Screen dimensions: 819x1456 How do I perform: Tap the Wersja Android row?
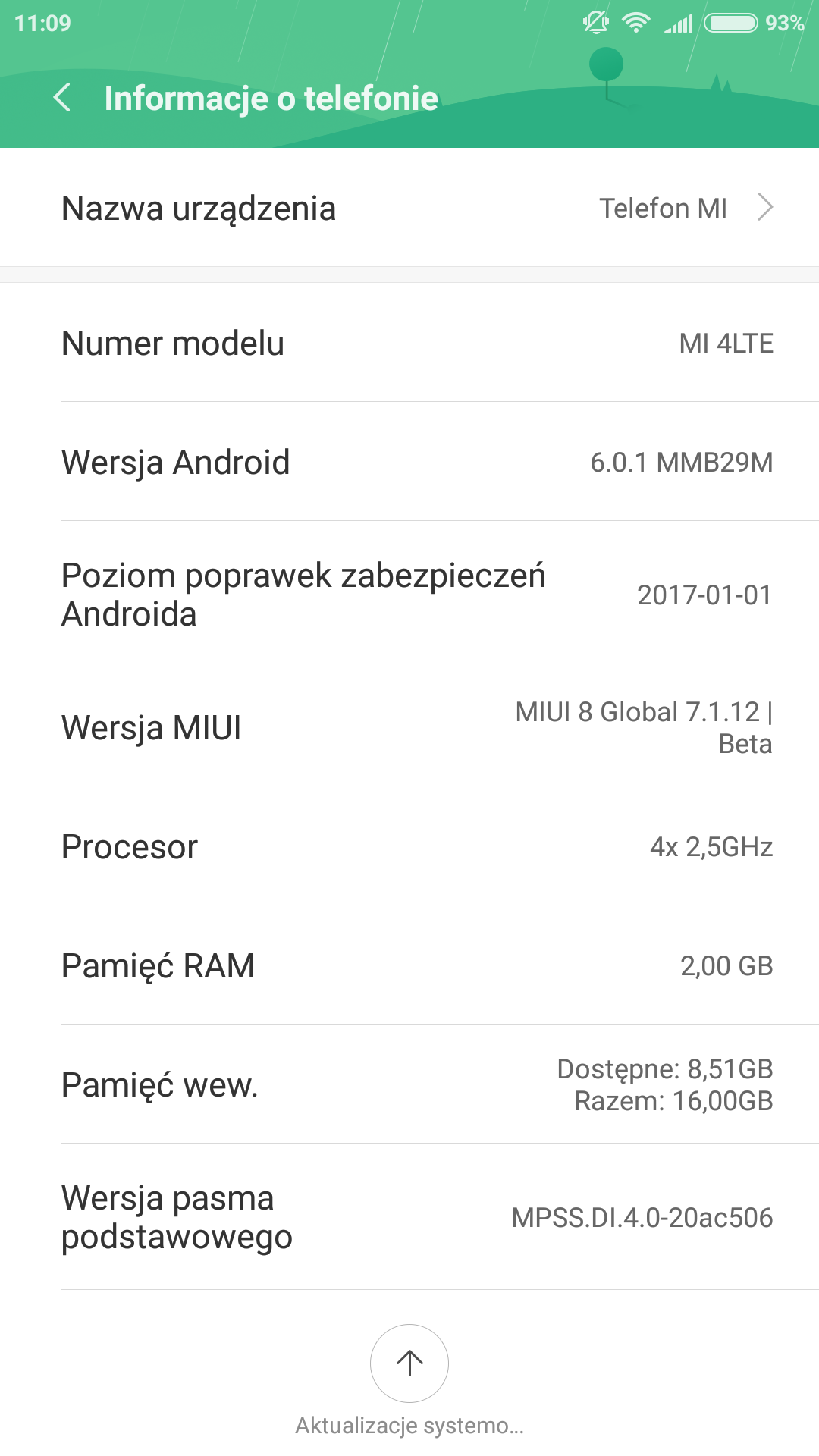pos(409,462)
